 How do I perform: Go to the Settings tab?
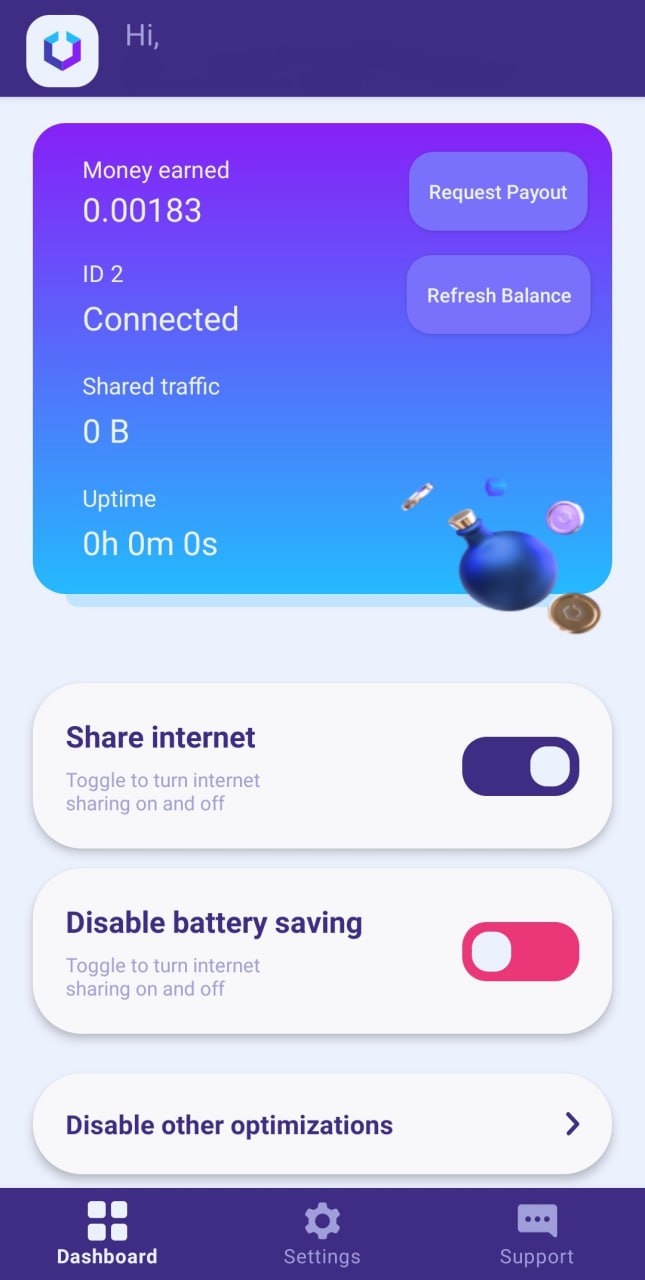click(322, 1233)
